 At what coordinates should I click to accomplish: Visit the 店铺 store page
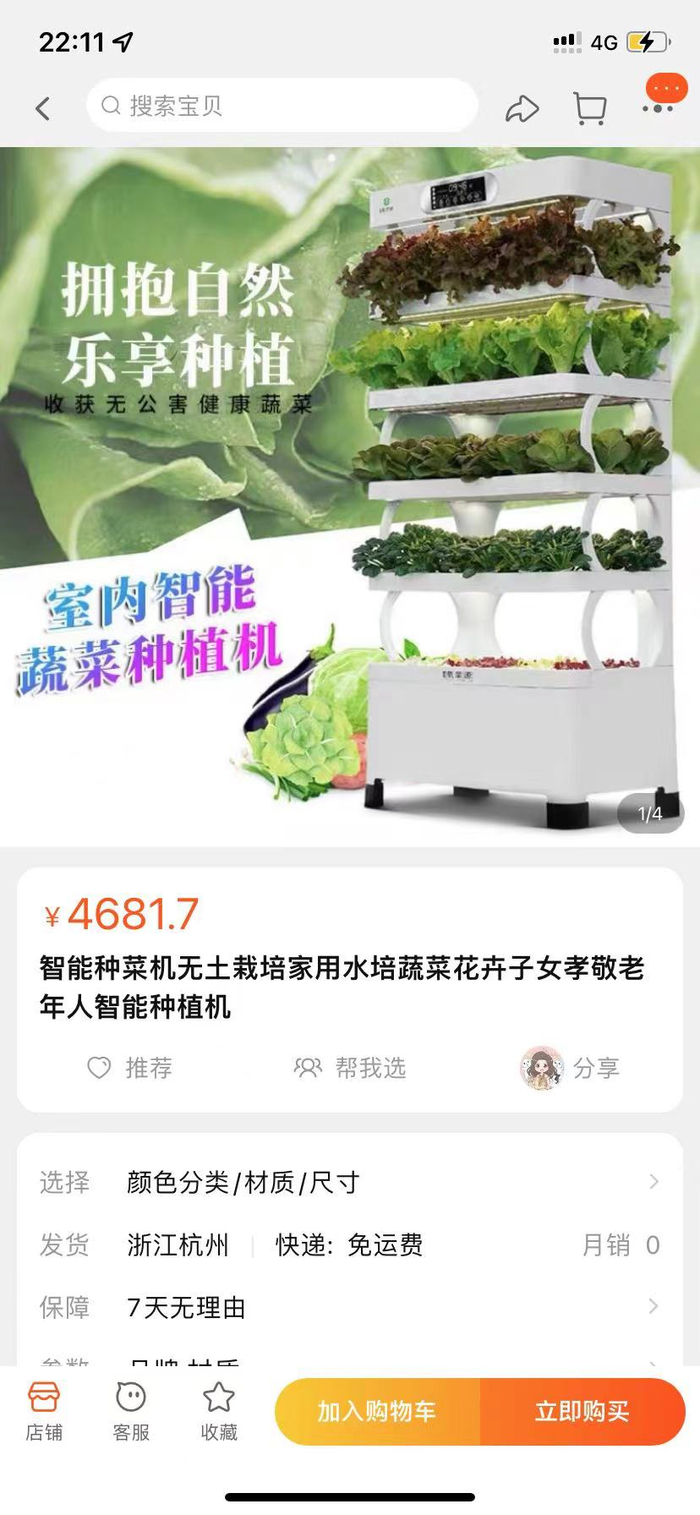tap(44, 1411)
